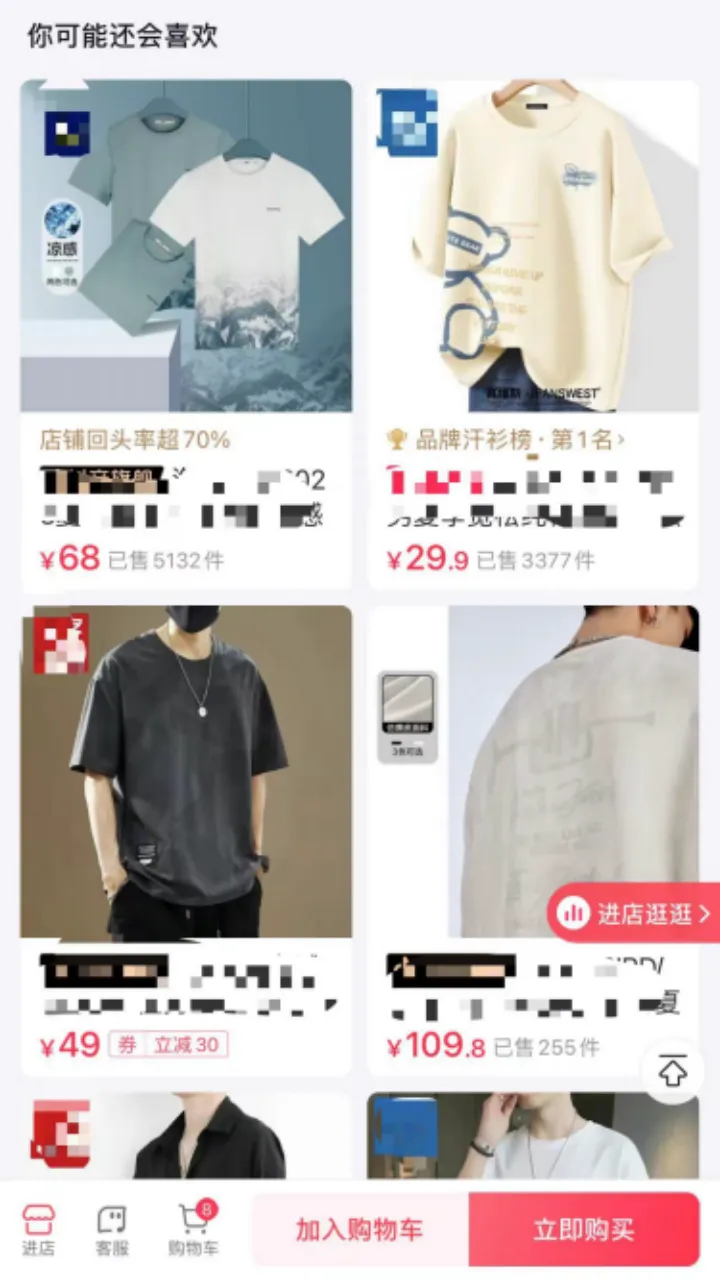The image size is (720, 1280).
Task: Open the ¥68 cool-feel T-shirt product card
Action: click(186, 247)
